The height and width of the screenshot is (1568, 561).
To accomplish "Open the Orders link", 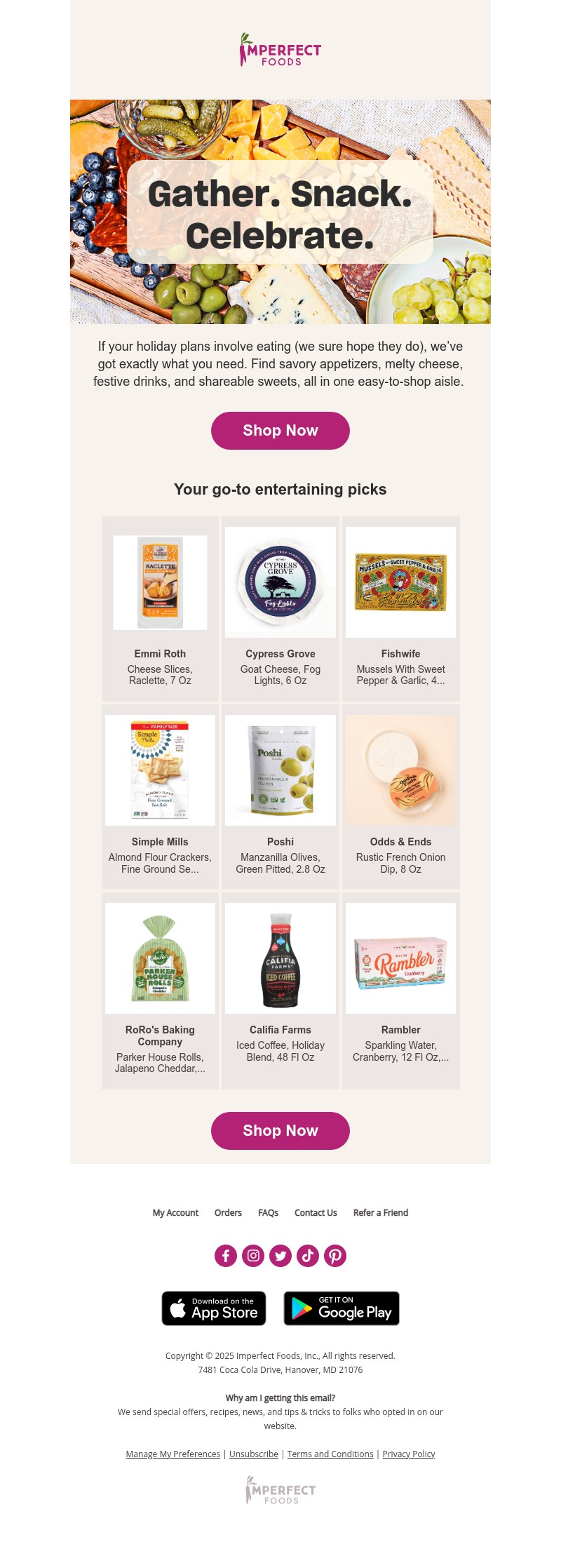I will click(228, 1213).
